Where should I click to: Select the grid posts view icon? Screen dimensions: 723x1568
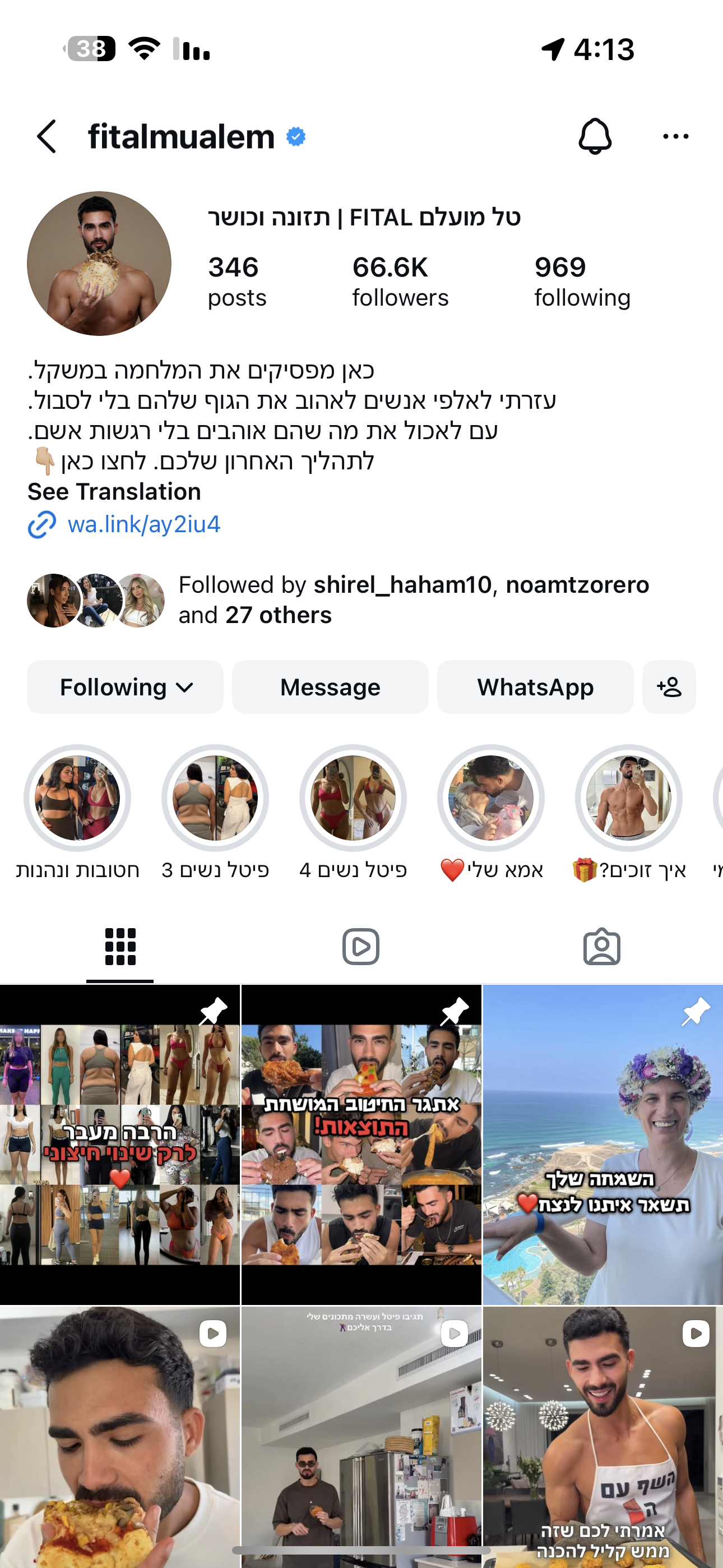(x=120, y=946)
